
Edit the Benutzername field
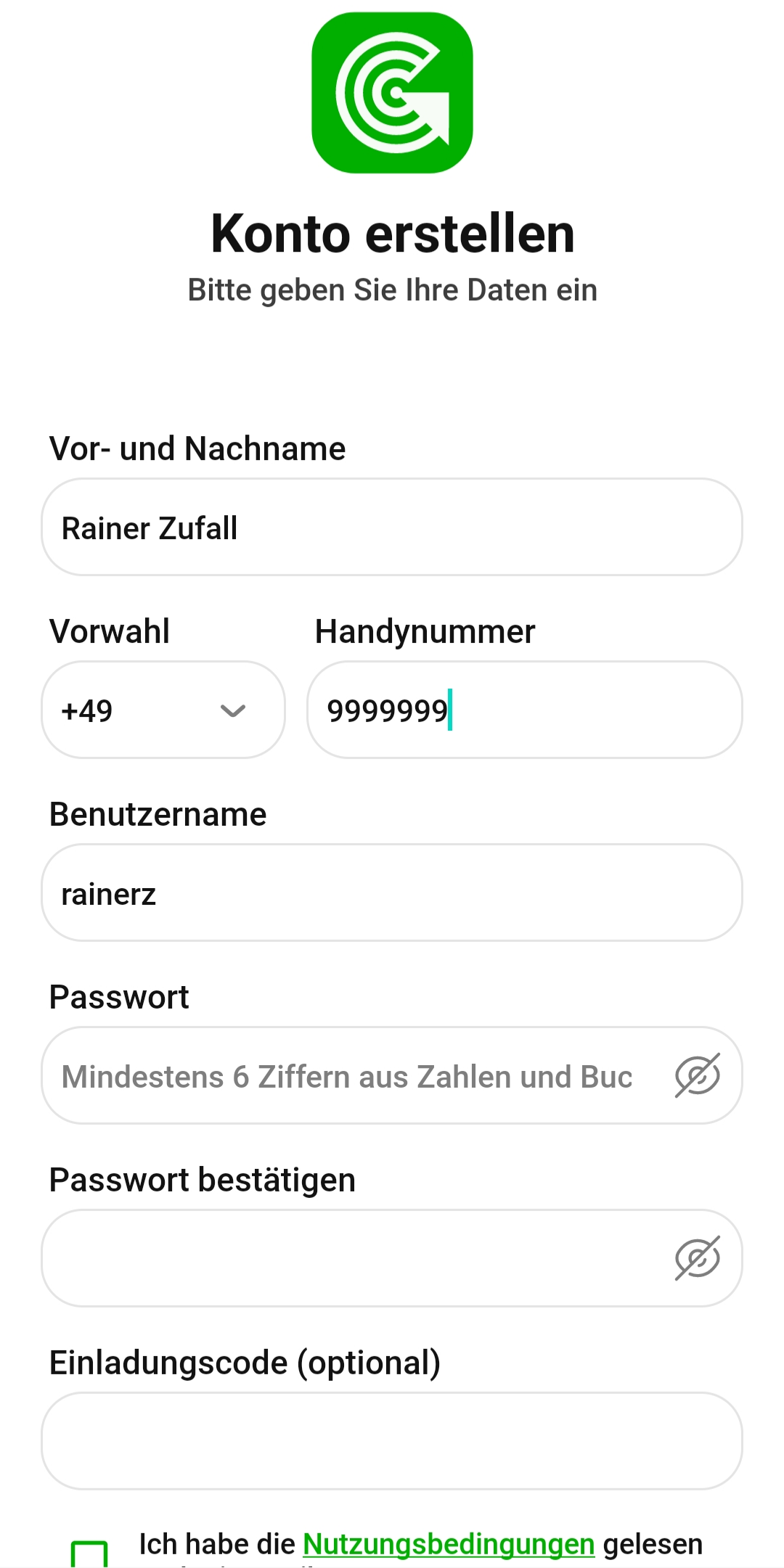pyautogui.click(x=392, y=893)
